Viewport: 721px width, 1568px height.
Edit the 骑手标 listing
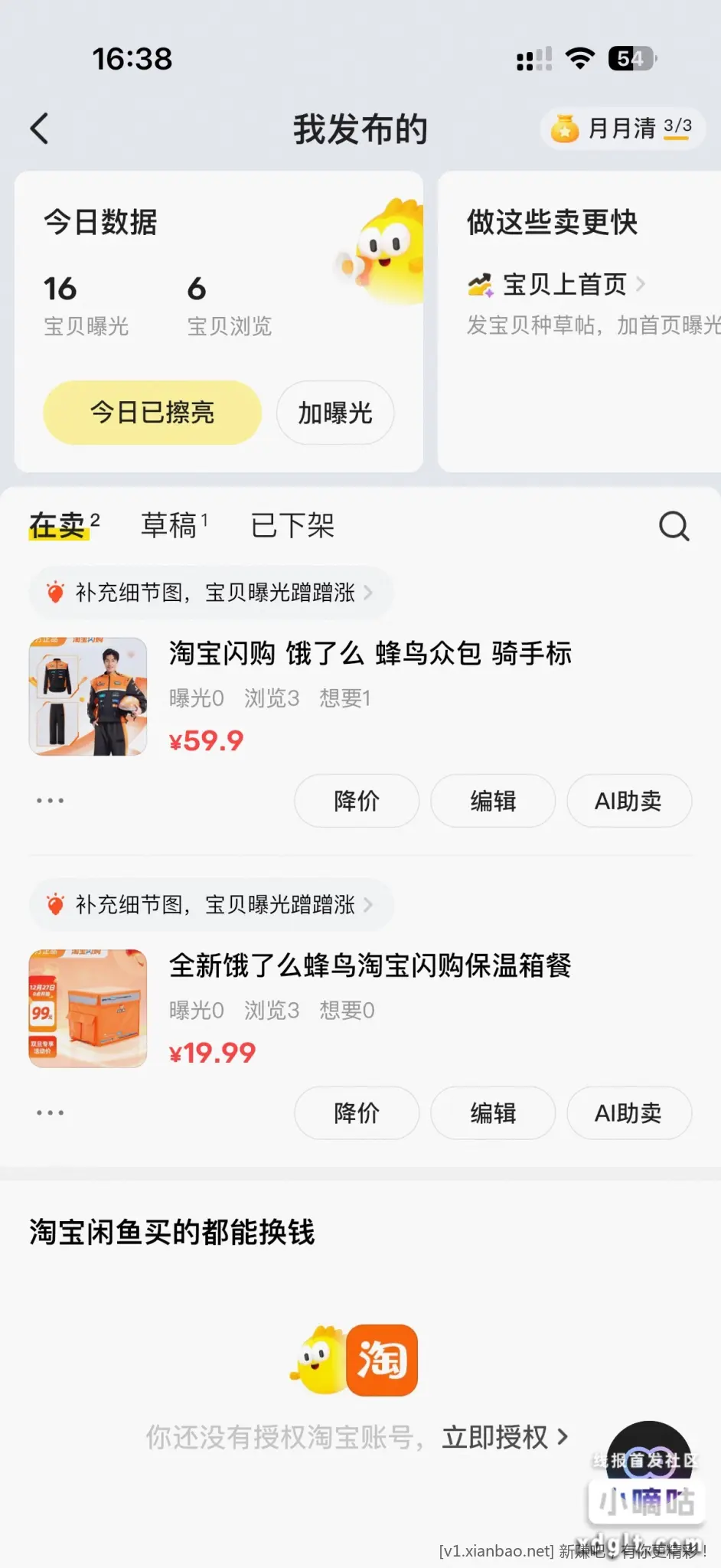point(493,801)
